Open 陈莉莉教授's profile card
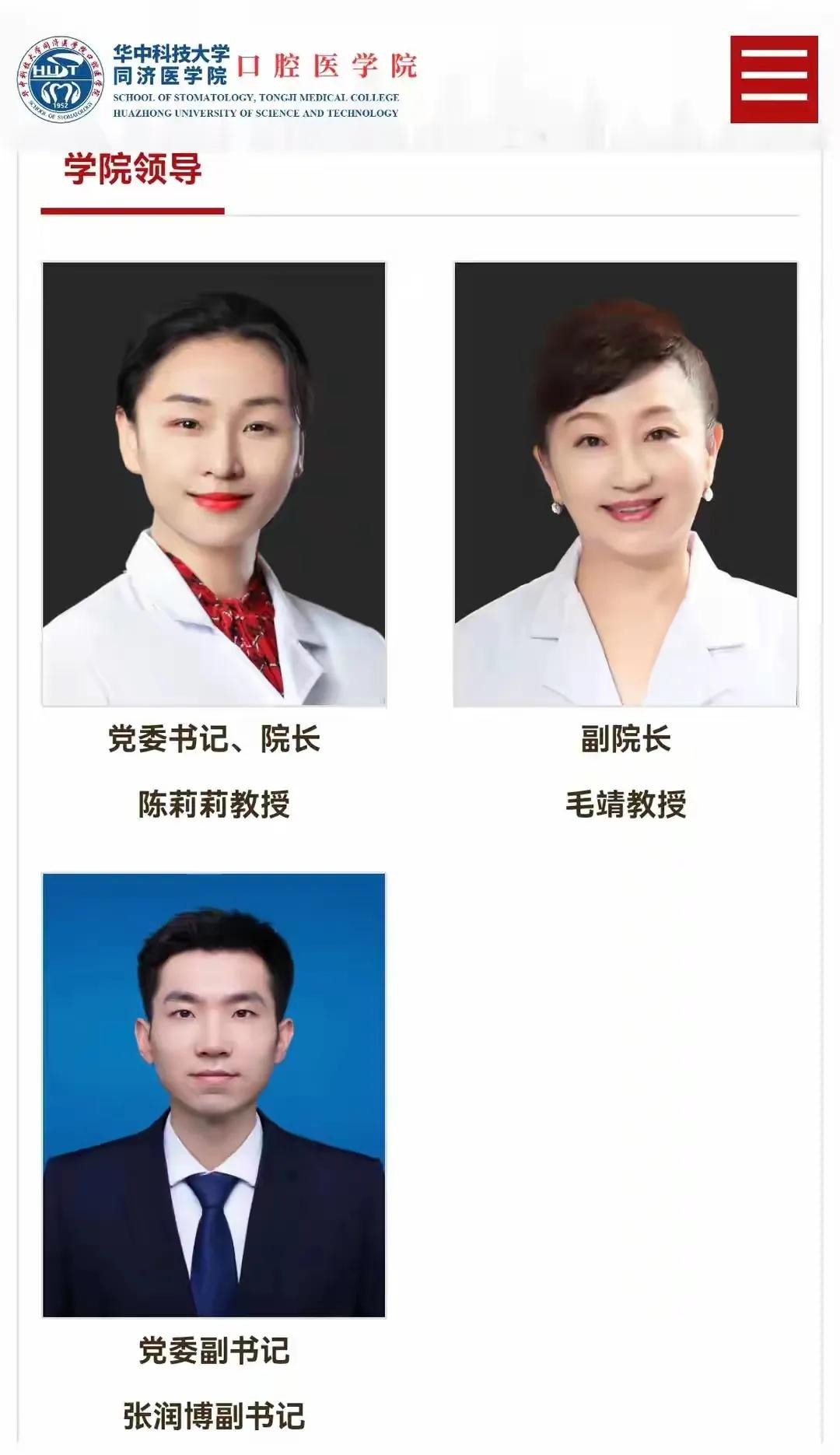Screen dimensions: 840x1455 214,484
